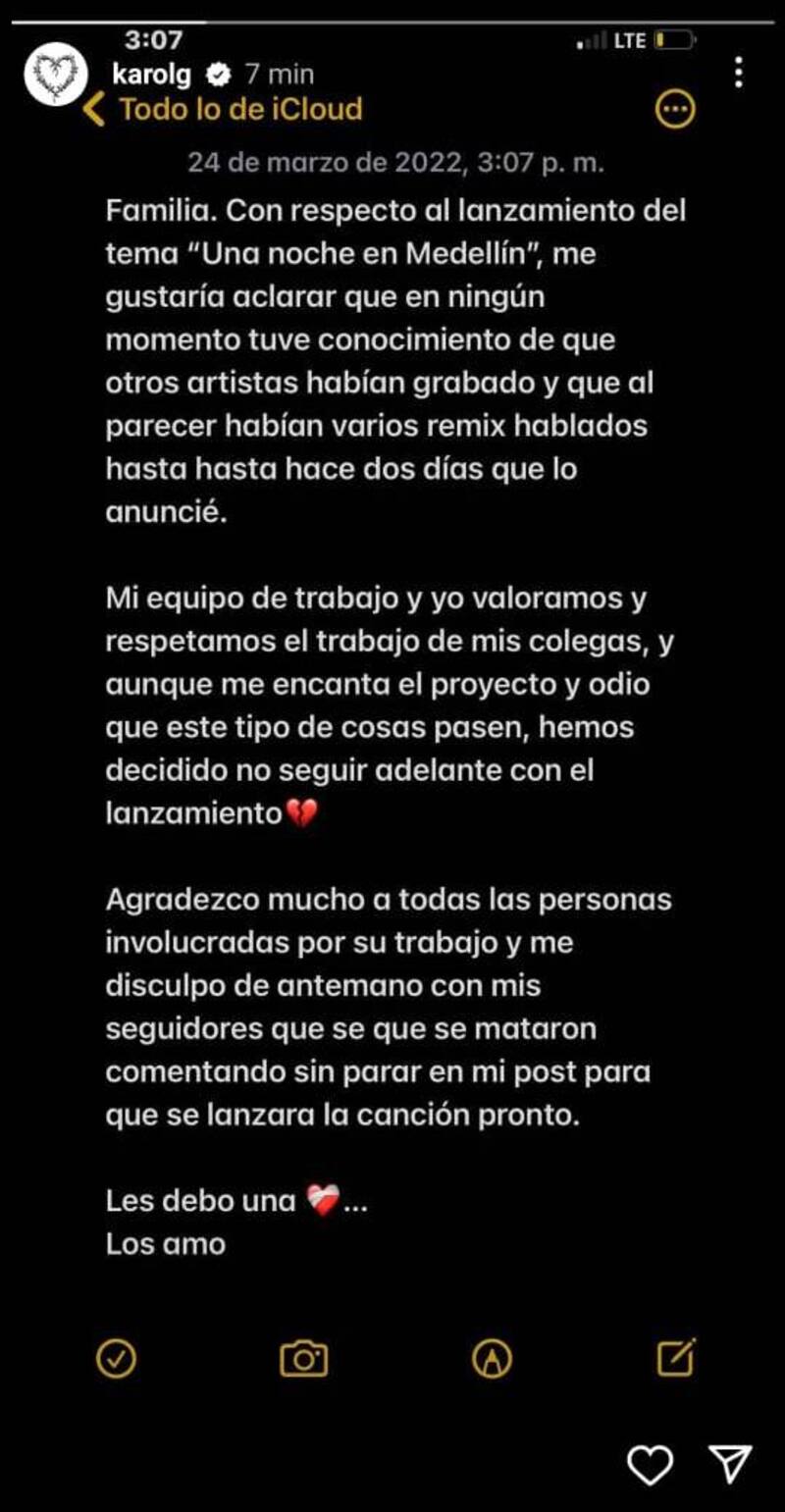The height and width of the screenshot is (1512, 785).
Task: Like this story with the heart
Action: pos(650,1465)
